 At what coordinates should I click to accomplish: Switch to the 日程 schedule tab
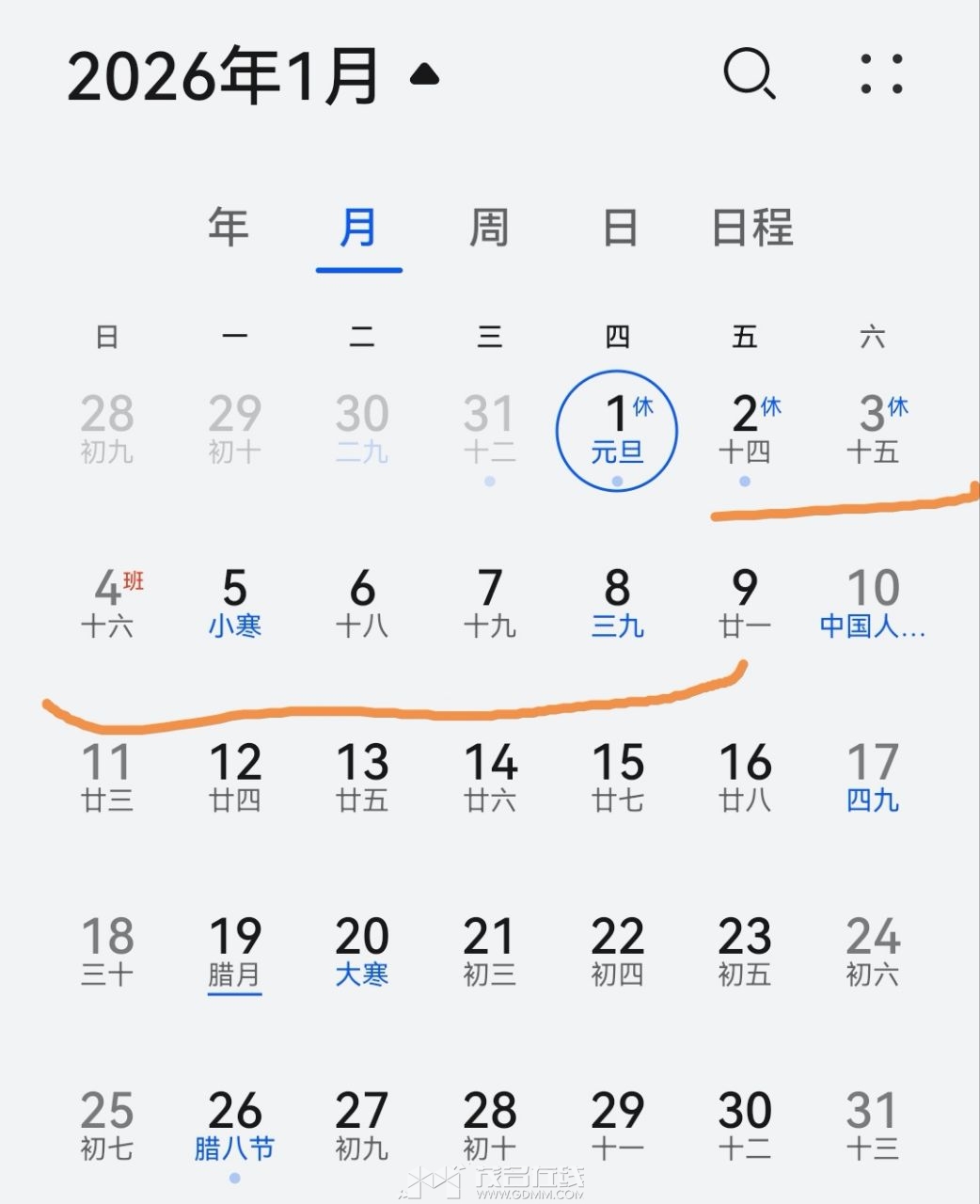point(752,228)
